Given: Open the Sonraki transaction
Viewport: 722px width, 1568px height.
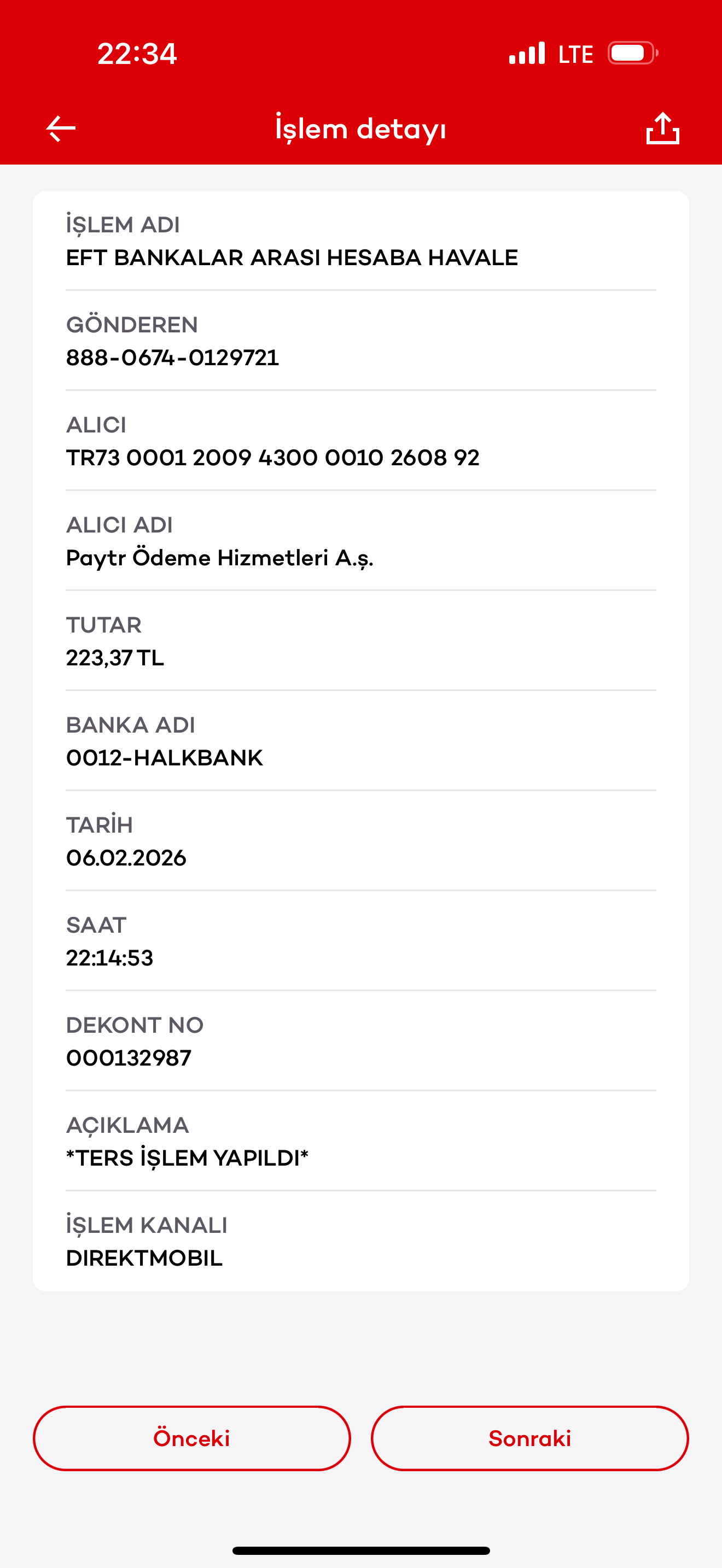Looking at the screenshot, I should pyautogui.click(x=529, y=1438).
